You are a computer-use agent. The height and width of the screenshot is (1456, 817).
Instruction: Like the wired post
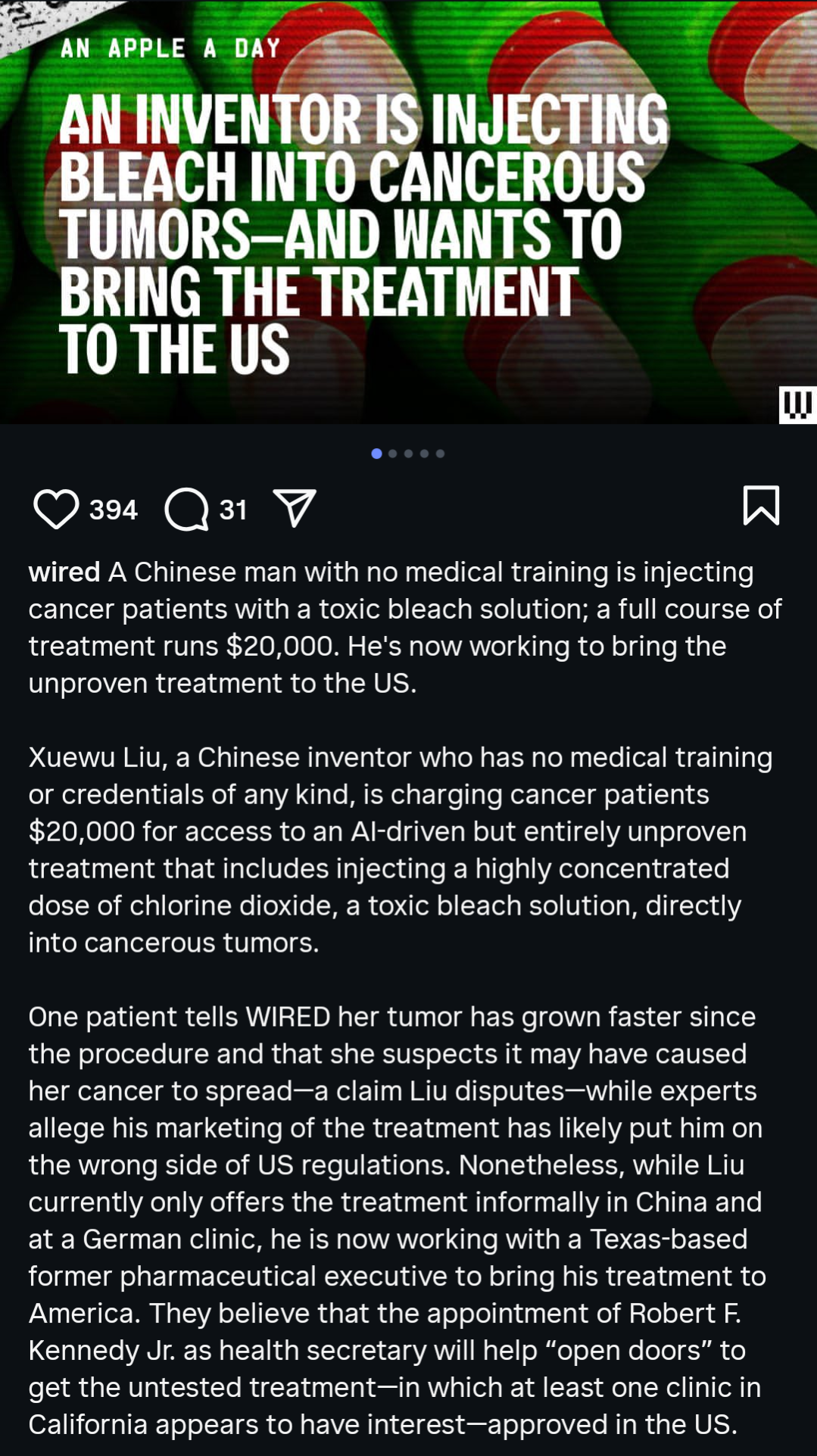[56, 509]
